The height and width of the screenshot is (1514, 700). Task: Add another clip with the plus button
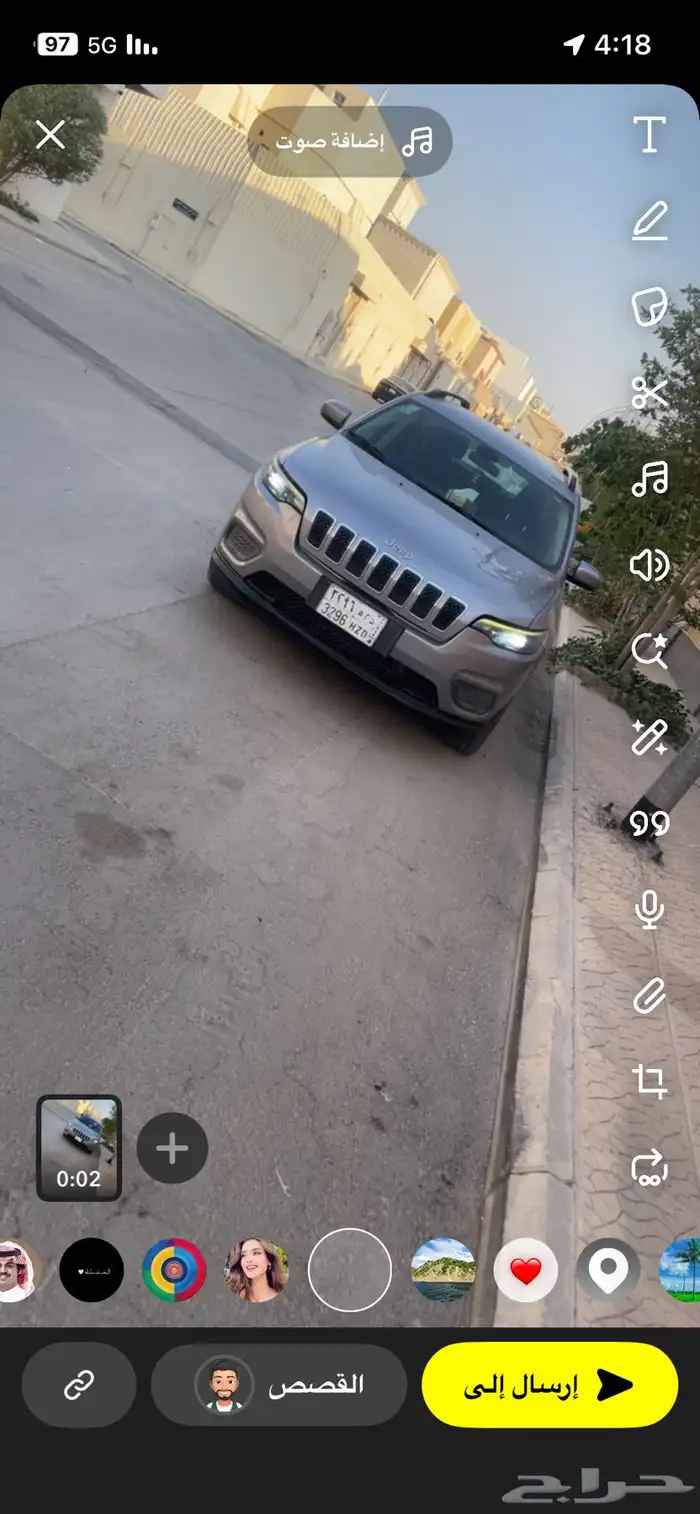coord(172,1149)
